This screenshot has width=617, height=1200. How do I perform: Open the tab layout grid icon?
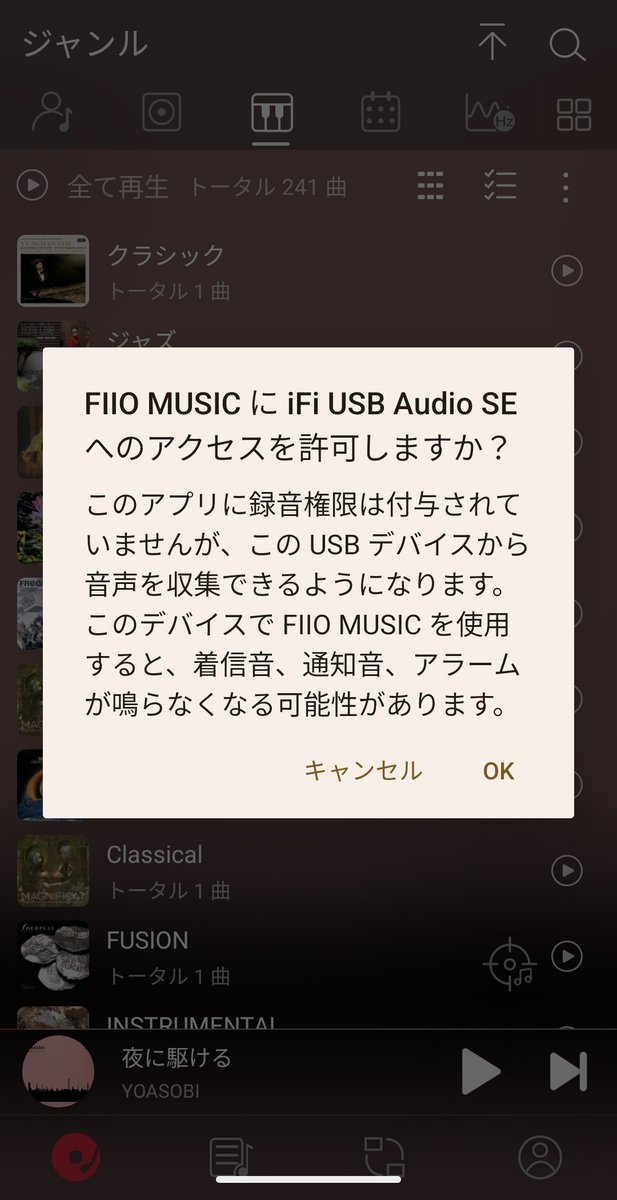574,114
